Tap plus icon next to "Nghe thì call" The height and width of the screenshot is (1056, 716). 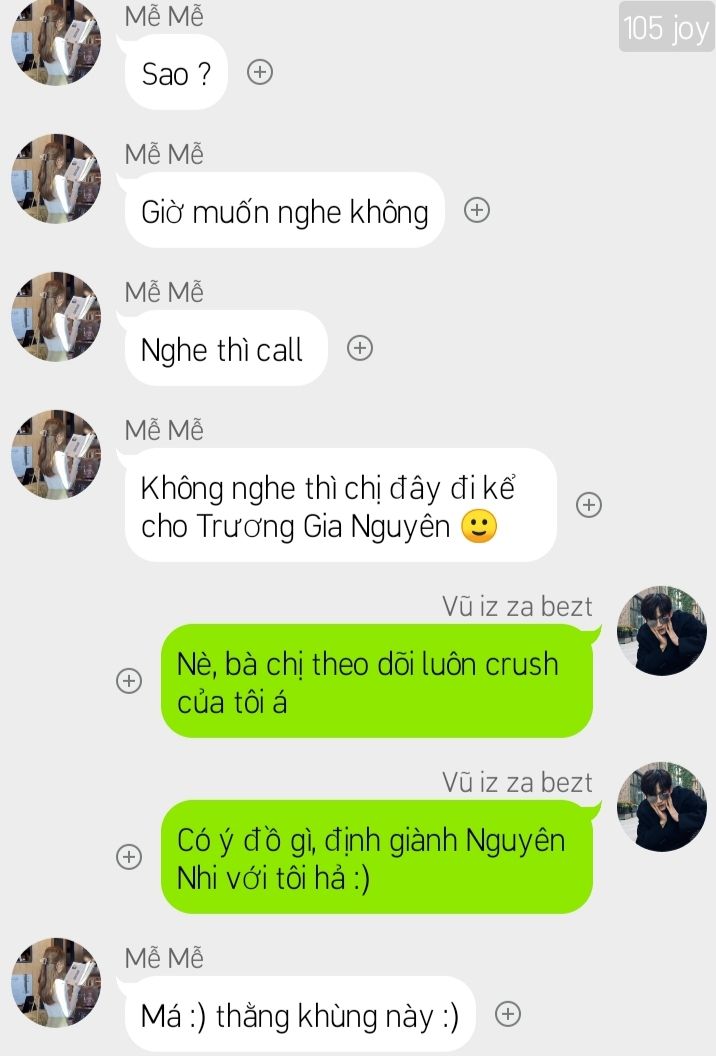[x=359, y=348]
